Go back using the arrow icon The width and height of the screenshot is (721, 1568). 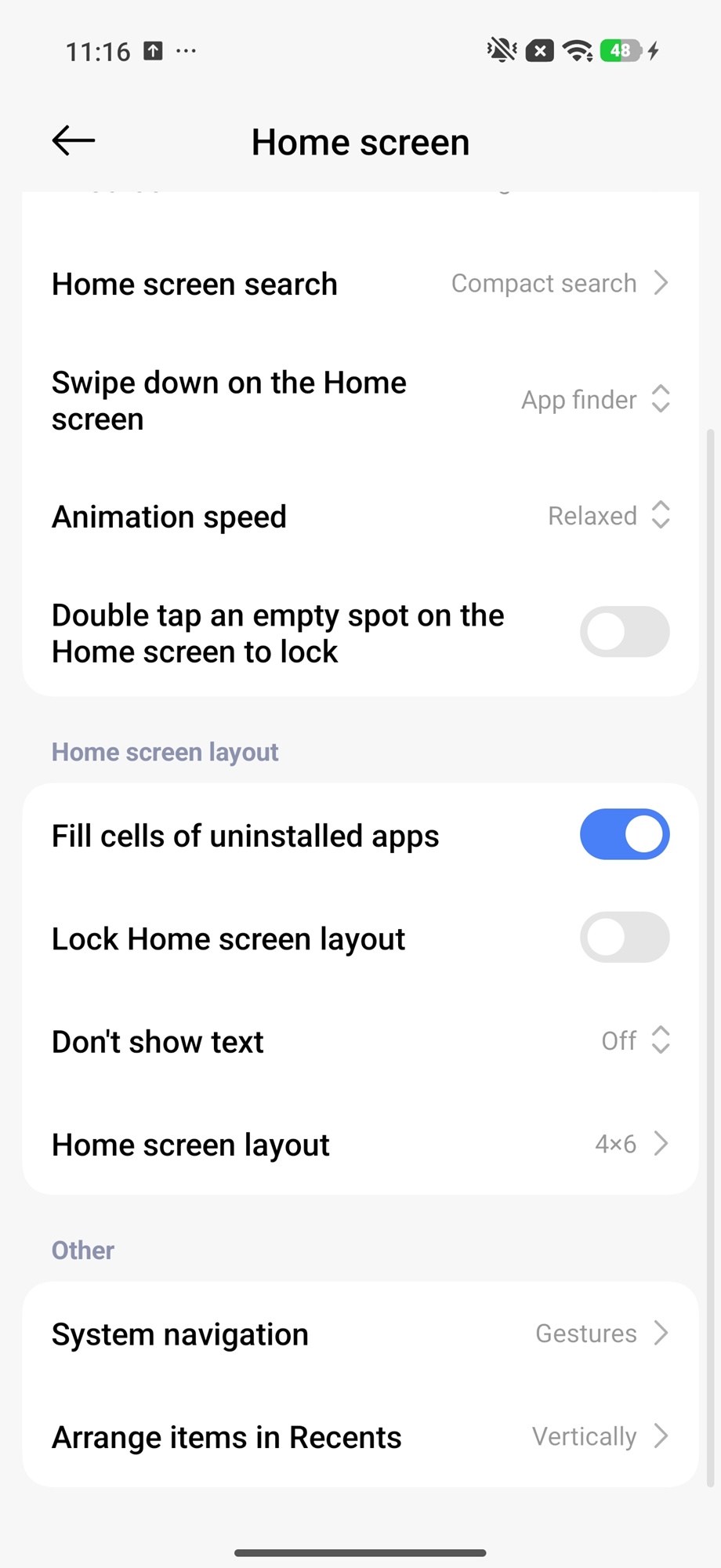tap(74, 141)
